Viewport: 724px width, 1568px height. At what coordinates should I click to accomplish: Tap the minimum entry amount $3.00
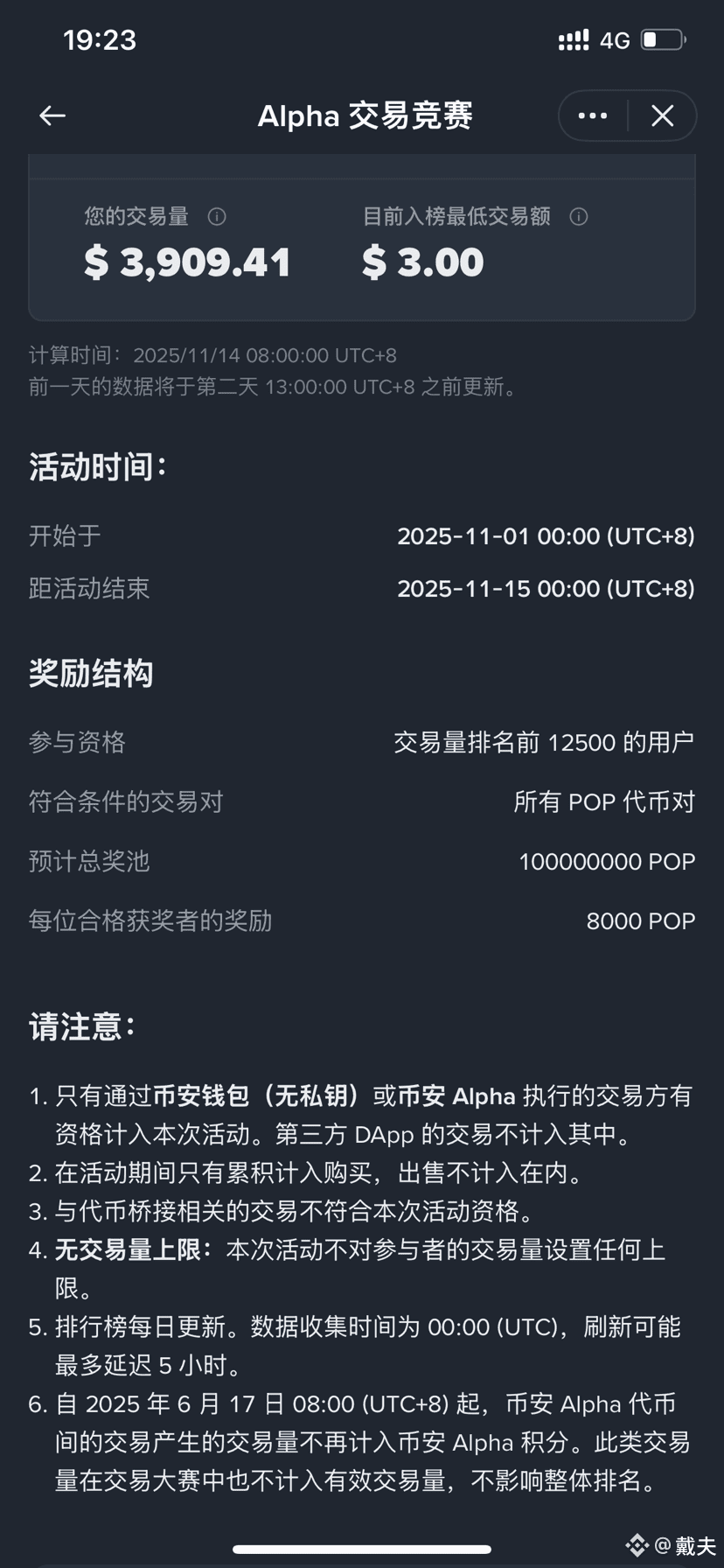(x=422, y=261)
